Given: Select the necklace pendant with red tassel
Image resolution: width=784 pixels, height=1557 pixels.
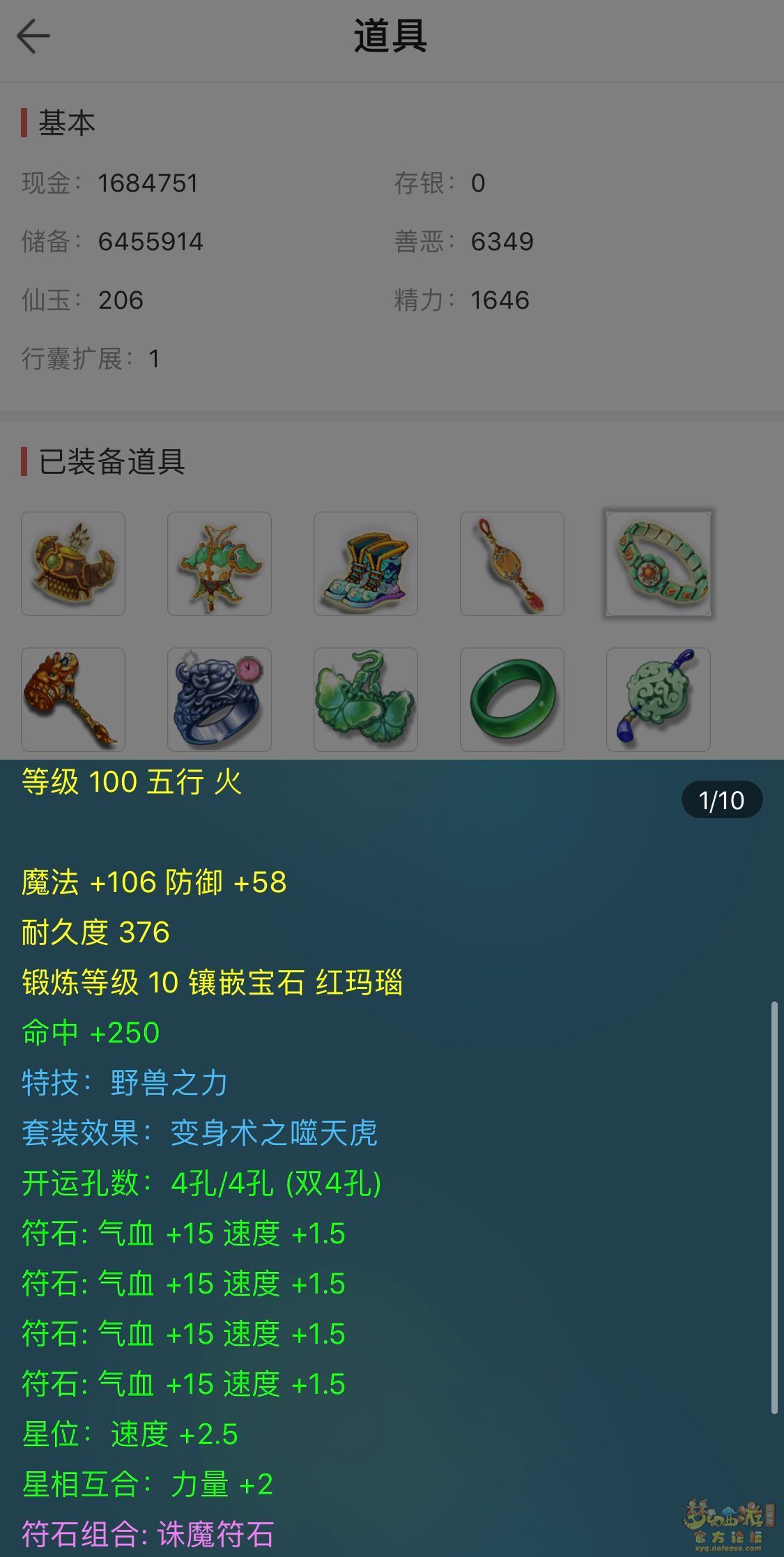Looking at the screenshot, I should (x=512, y=564).
